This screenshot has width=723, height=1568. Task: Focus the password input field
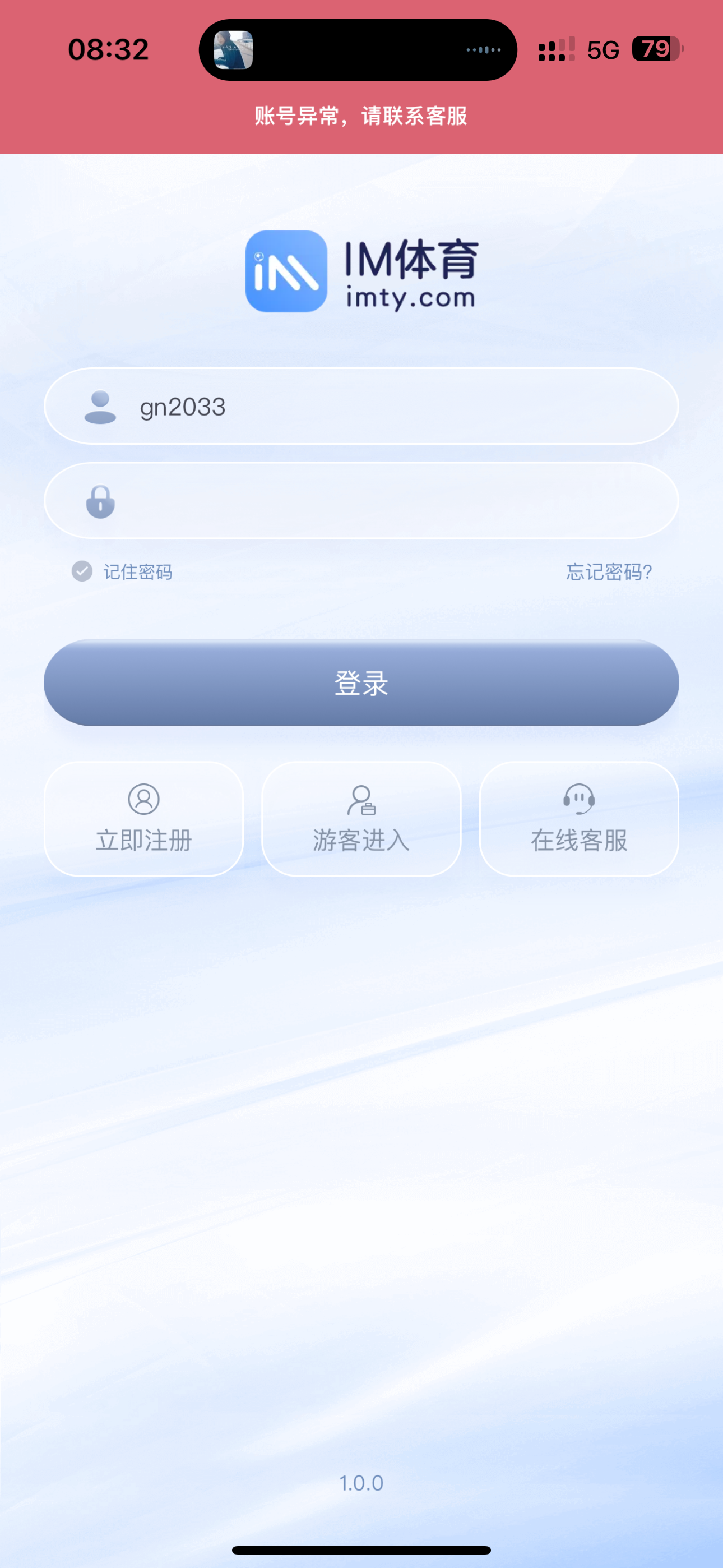[390, 501]
